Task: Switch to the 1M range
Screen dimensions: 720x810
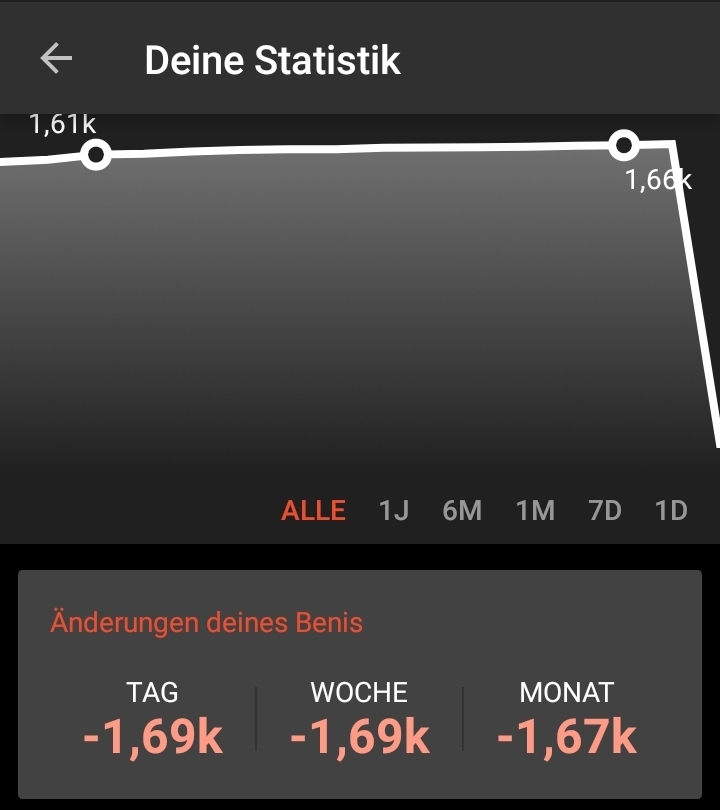Action: 536,510
